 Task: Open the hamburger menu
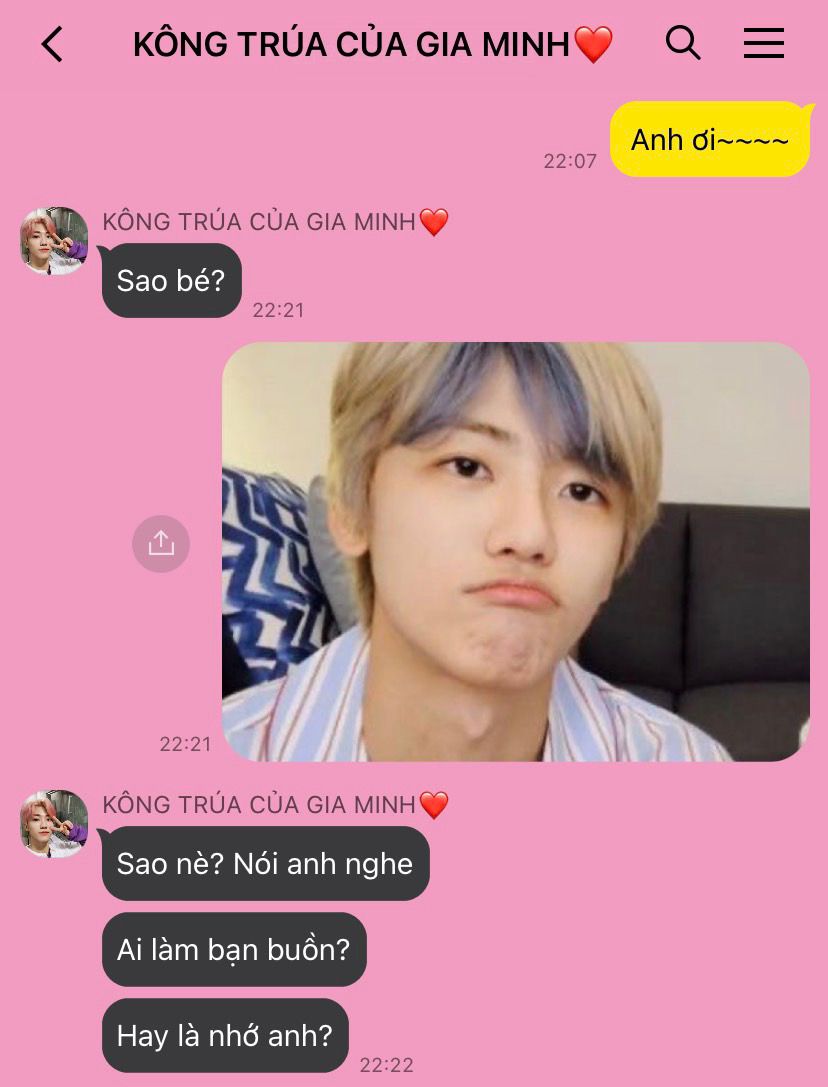point(764,43)
